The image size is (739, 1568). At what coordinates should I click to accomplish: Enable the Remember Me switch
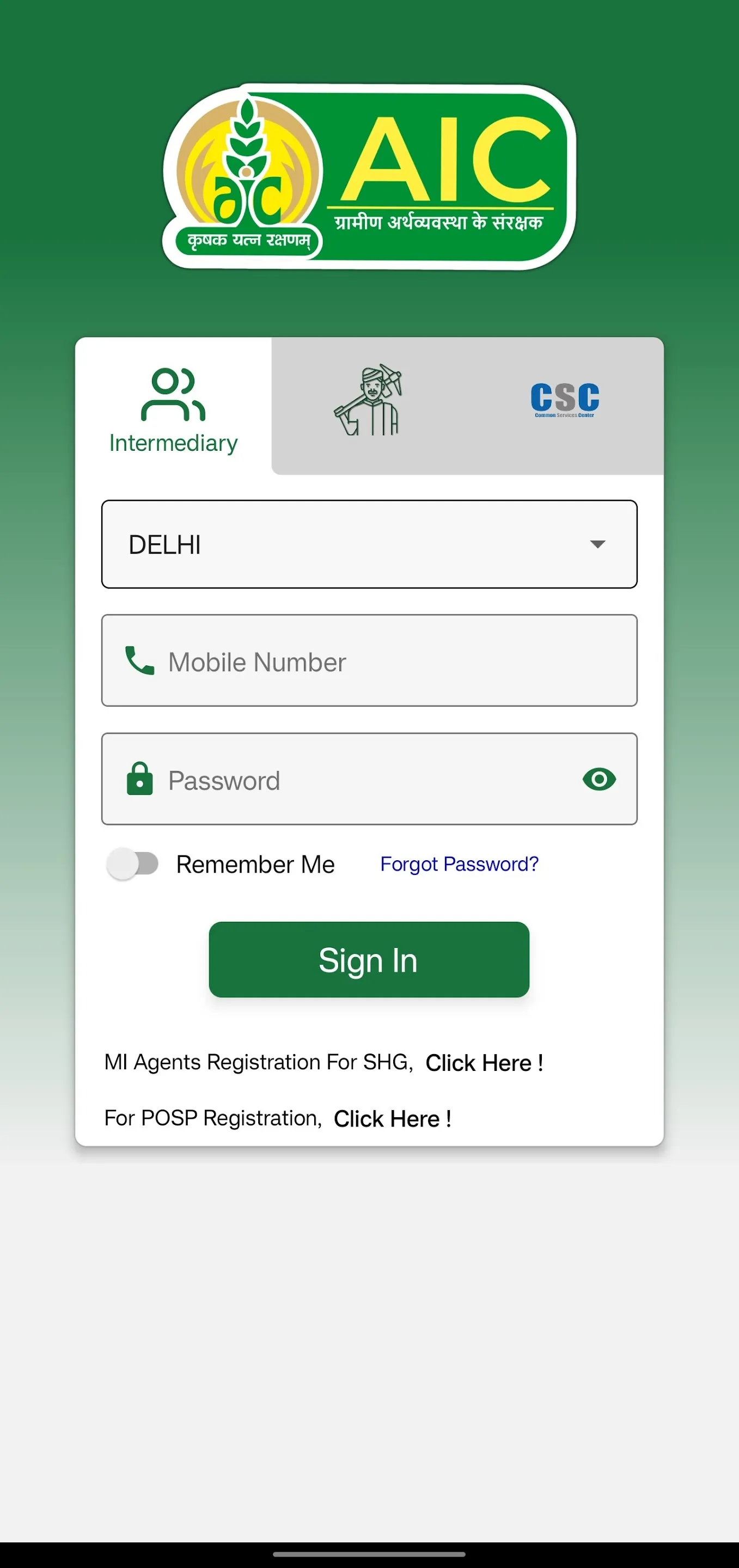[133, 863]
